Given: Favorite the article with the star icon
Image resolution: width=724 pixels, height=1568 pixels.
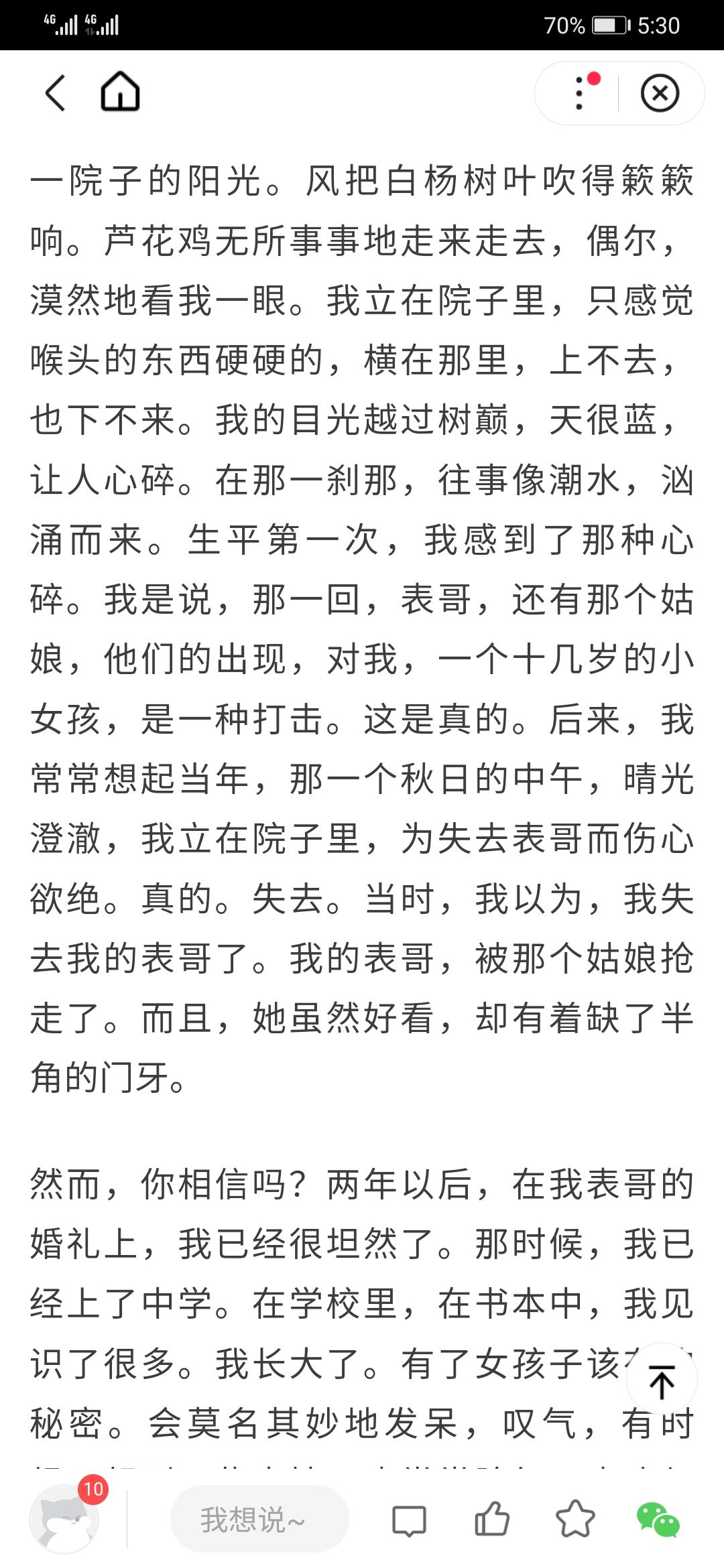Looking at the screenshot, I should click(575, 1519).
